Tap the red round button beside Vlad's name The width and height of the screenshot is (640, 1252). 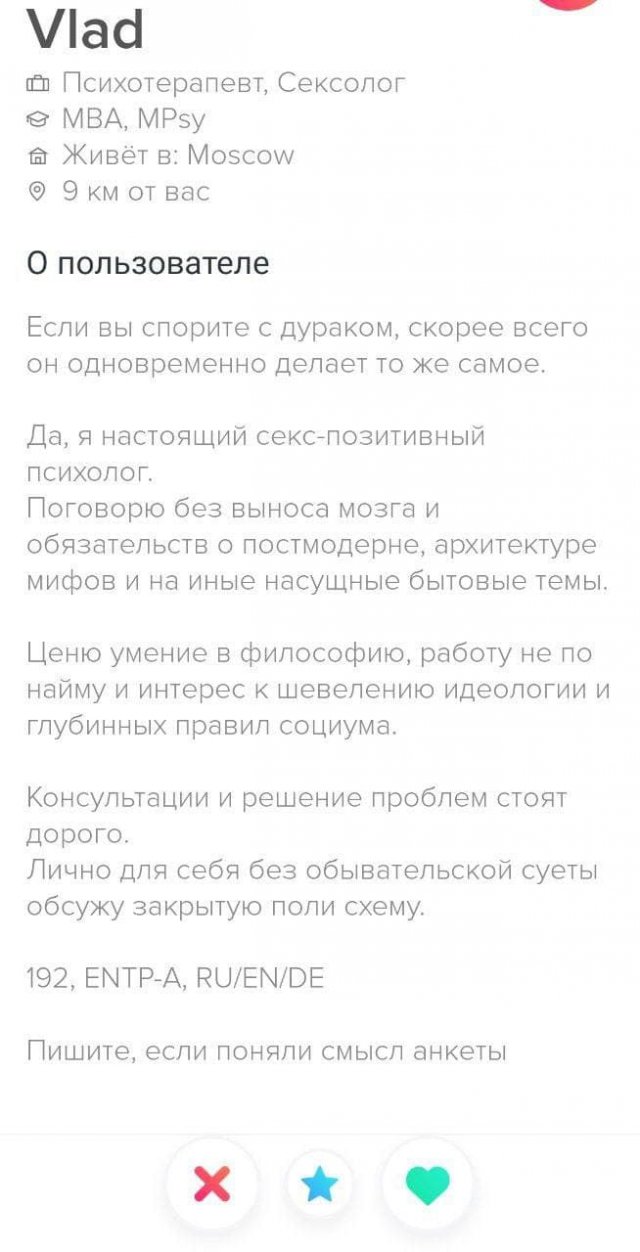point(570,4)
